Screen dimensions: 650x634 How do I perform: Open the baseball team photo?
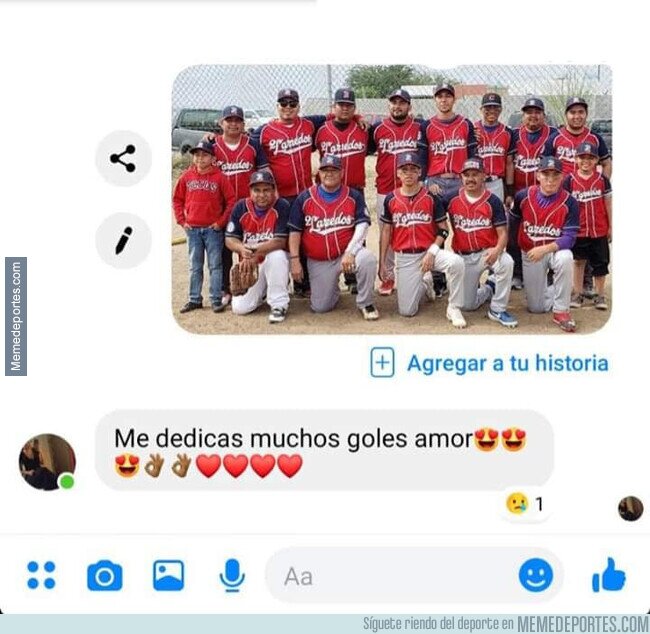(x=392, y=199)
